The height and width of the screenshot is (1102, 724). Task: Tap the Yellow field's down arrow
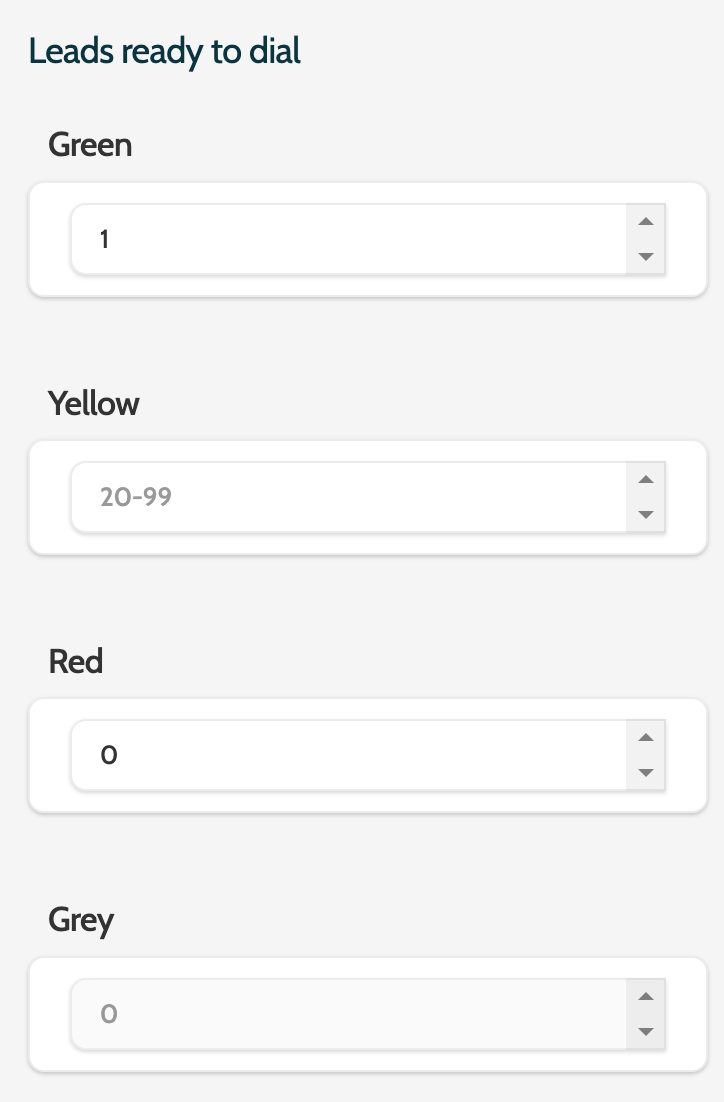(x=645, y=514)
